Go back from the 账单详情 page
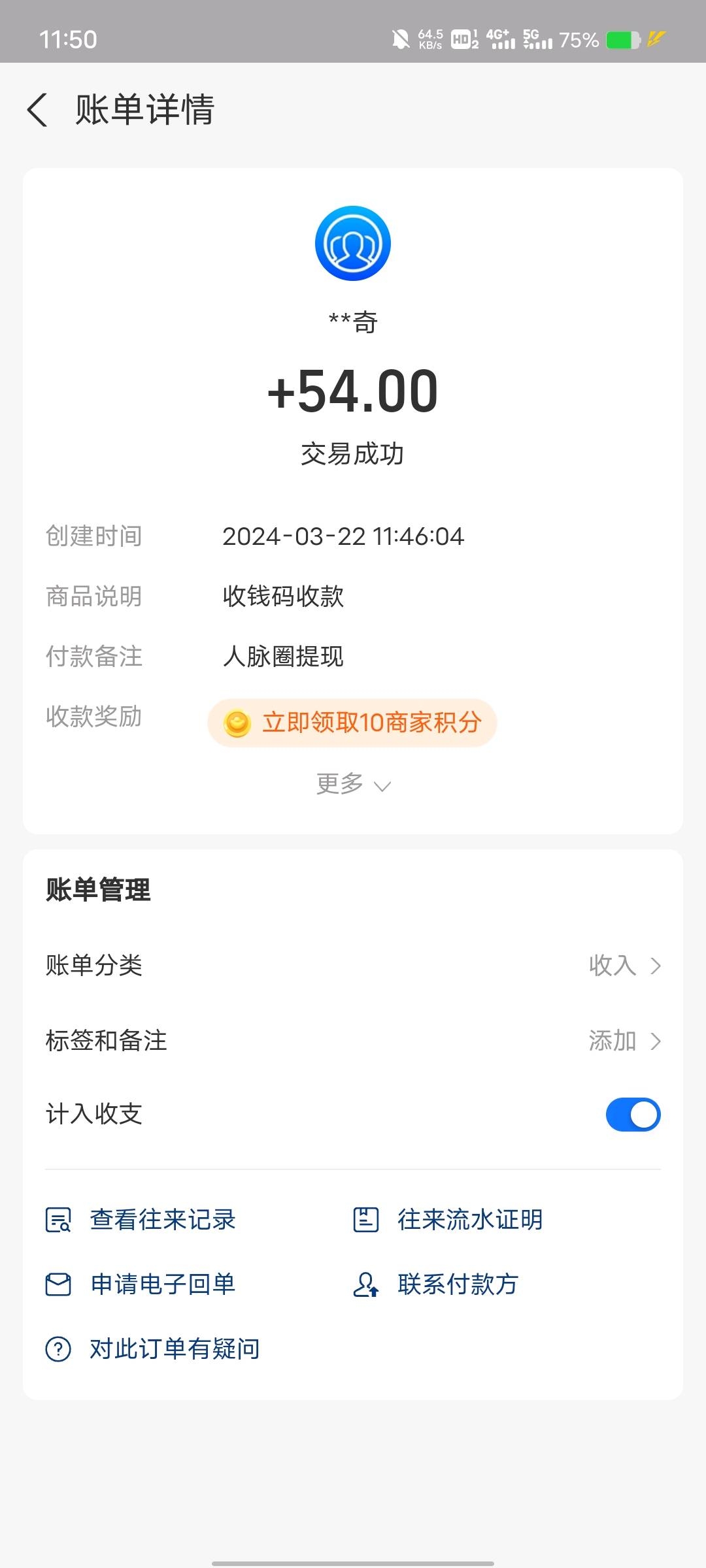Screen dimensions: 706x1568 (37, 109)
